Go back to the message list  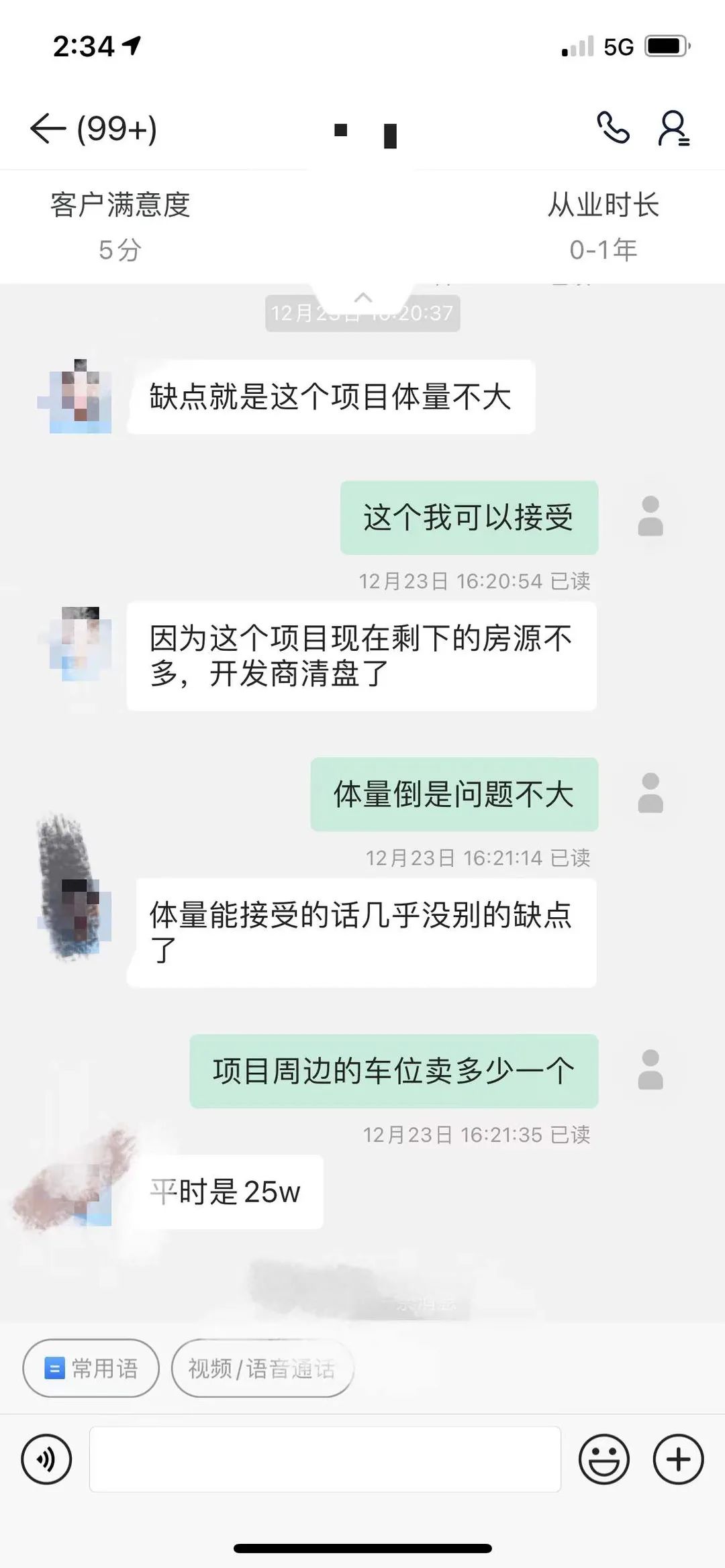pos(48,128)
